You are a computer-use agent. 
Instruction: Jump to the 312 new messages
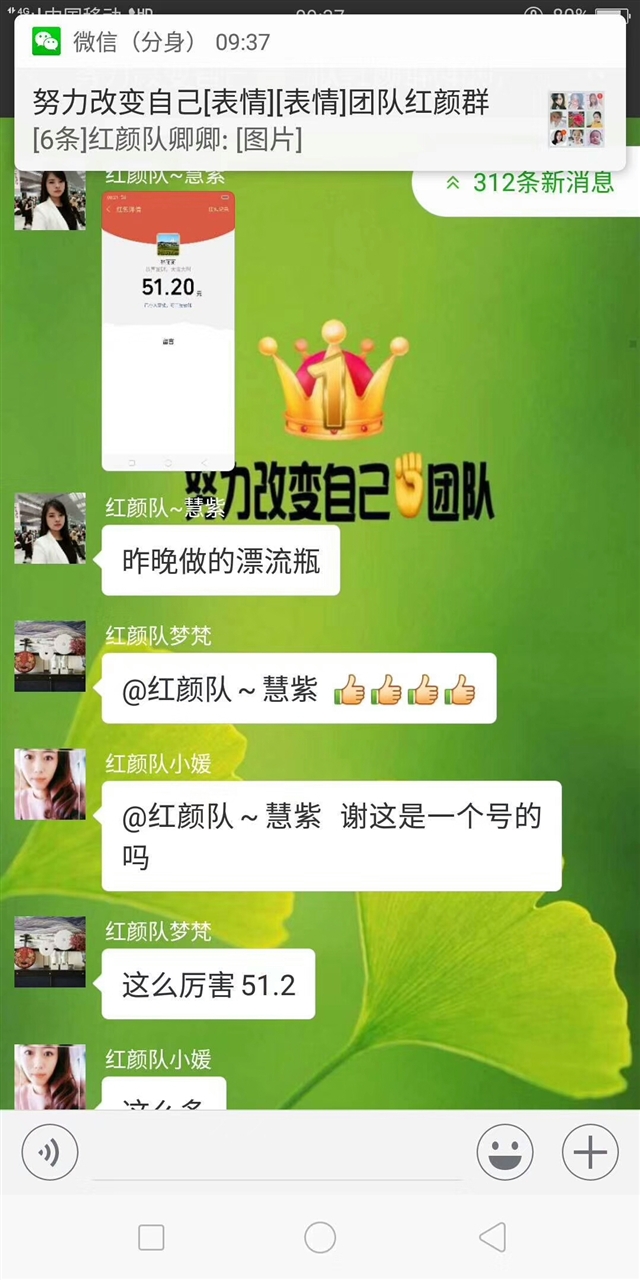click(530, 183)
